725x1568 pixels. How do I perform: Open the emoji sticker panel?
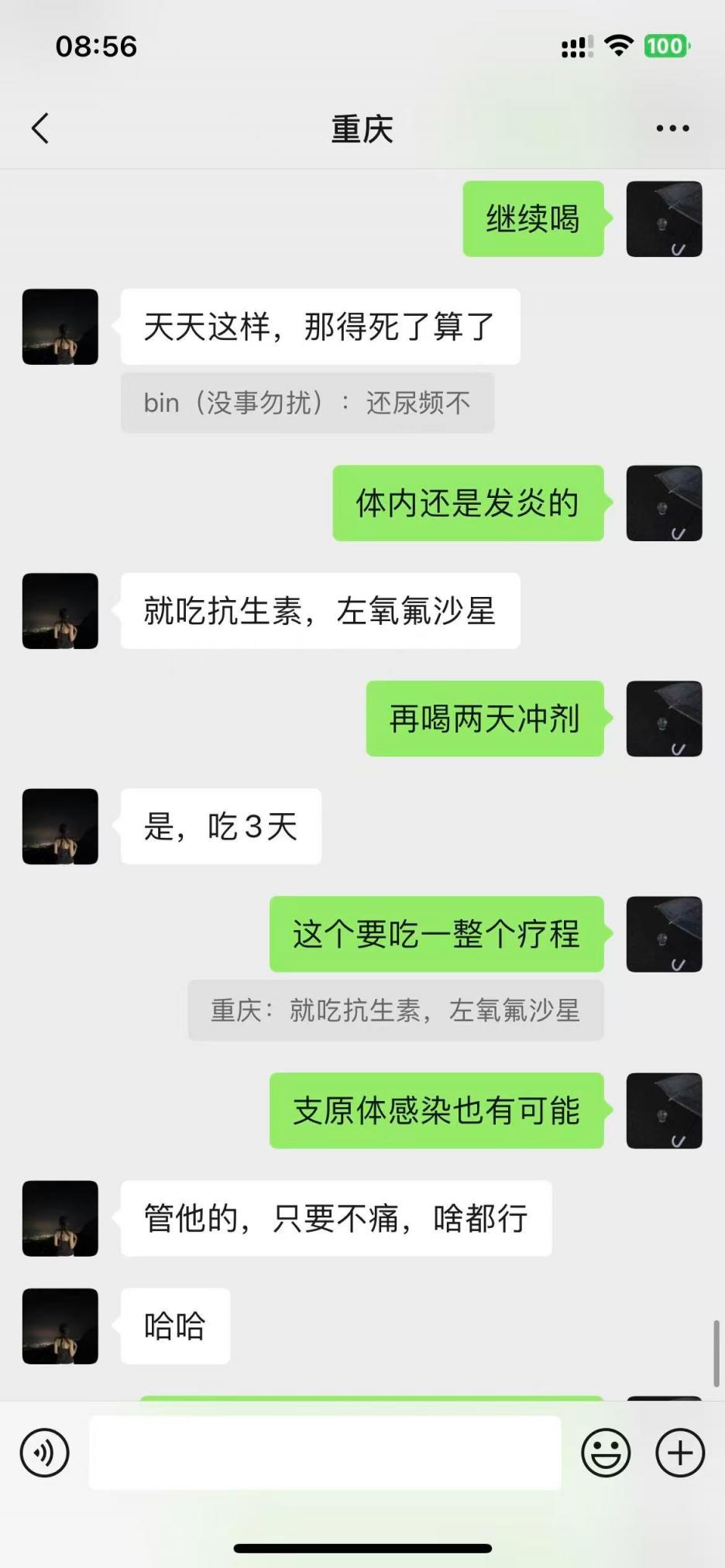606,1453
